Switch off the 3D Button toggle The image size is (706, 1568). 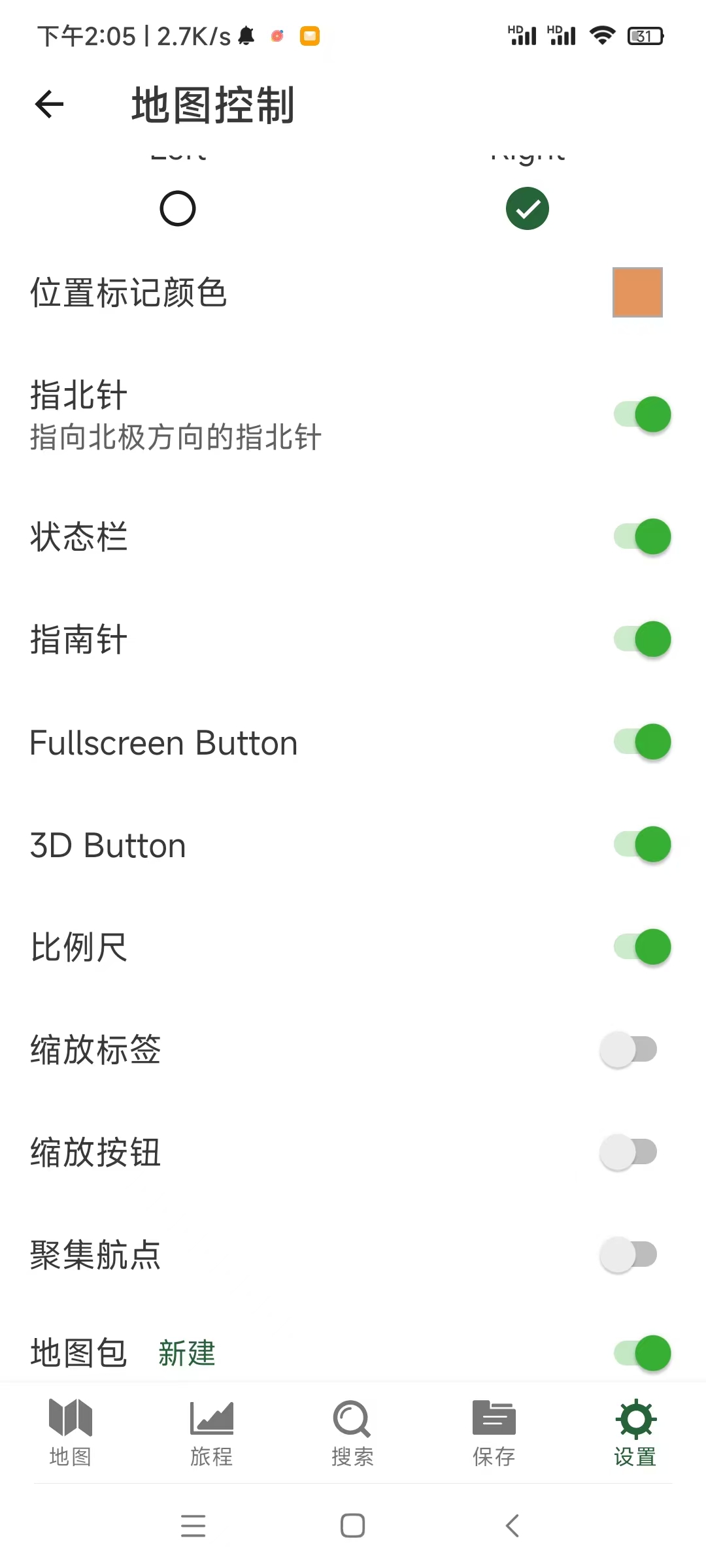pos(642,845)
